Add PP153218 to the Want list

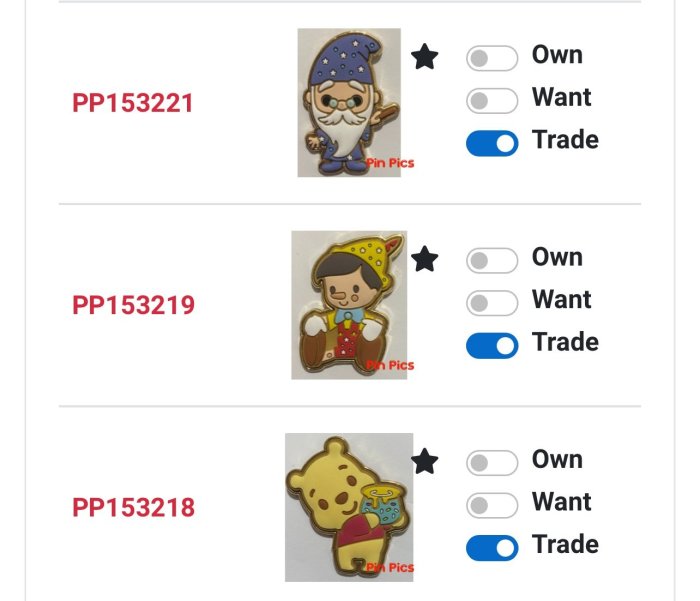pos(492,504)
